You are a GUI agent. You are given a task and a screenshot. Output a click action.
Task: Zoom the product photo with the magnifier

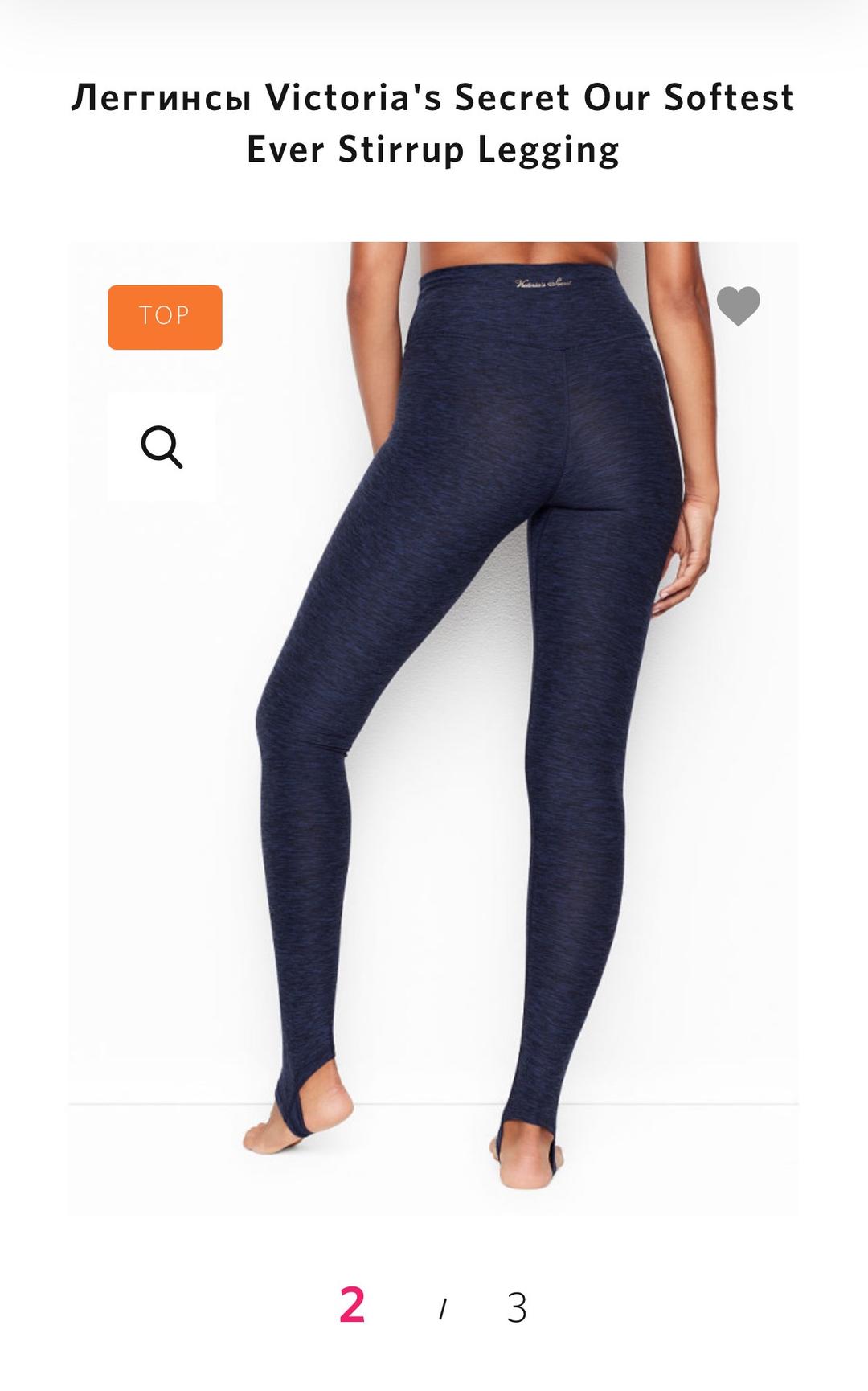162,447
